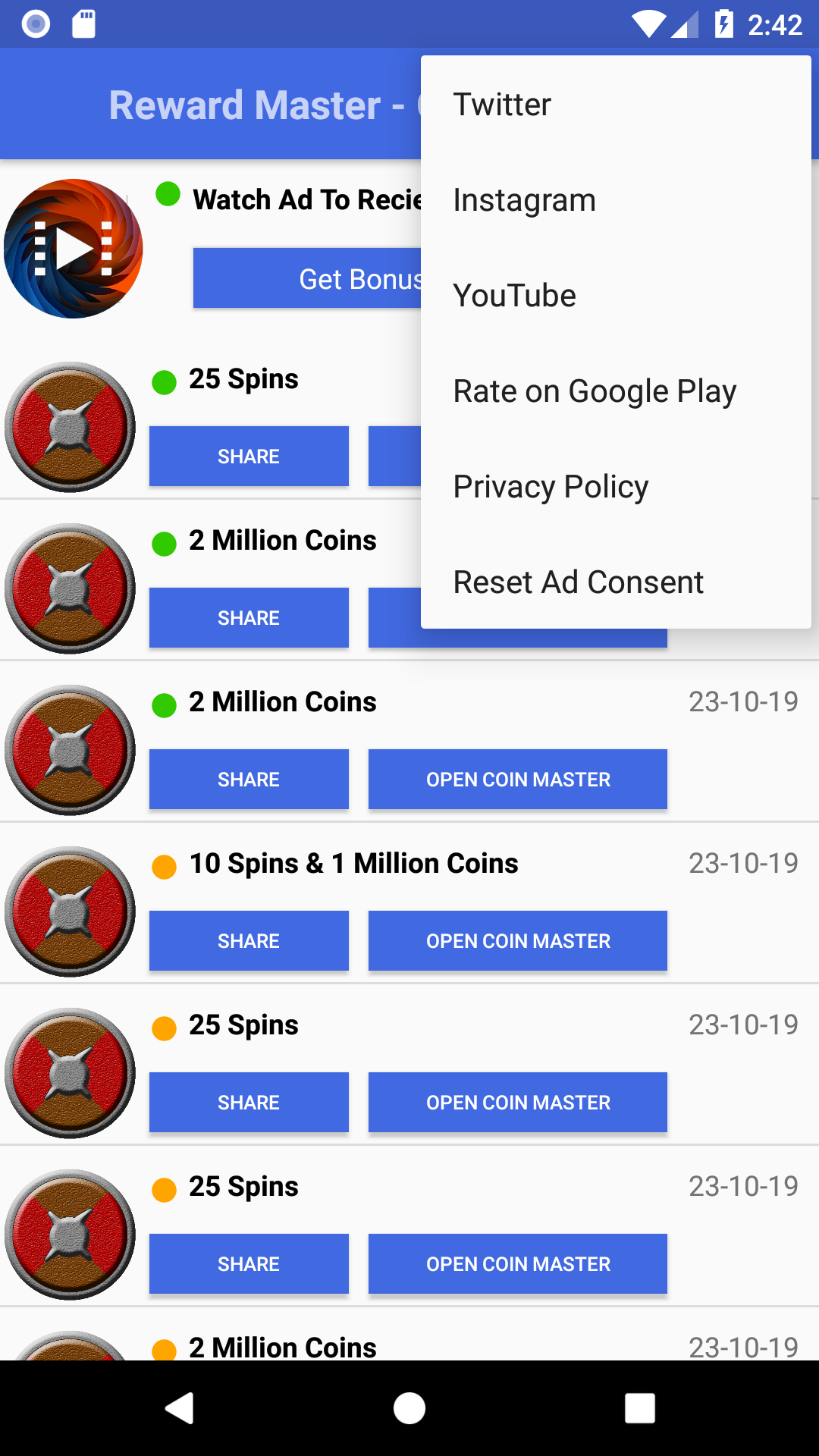819x1456 pixels.
Task: Open the Instagram menu option
Action: [x=524, y=200]
